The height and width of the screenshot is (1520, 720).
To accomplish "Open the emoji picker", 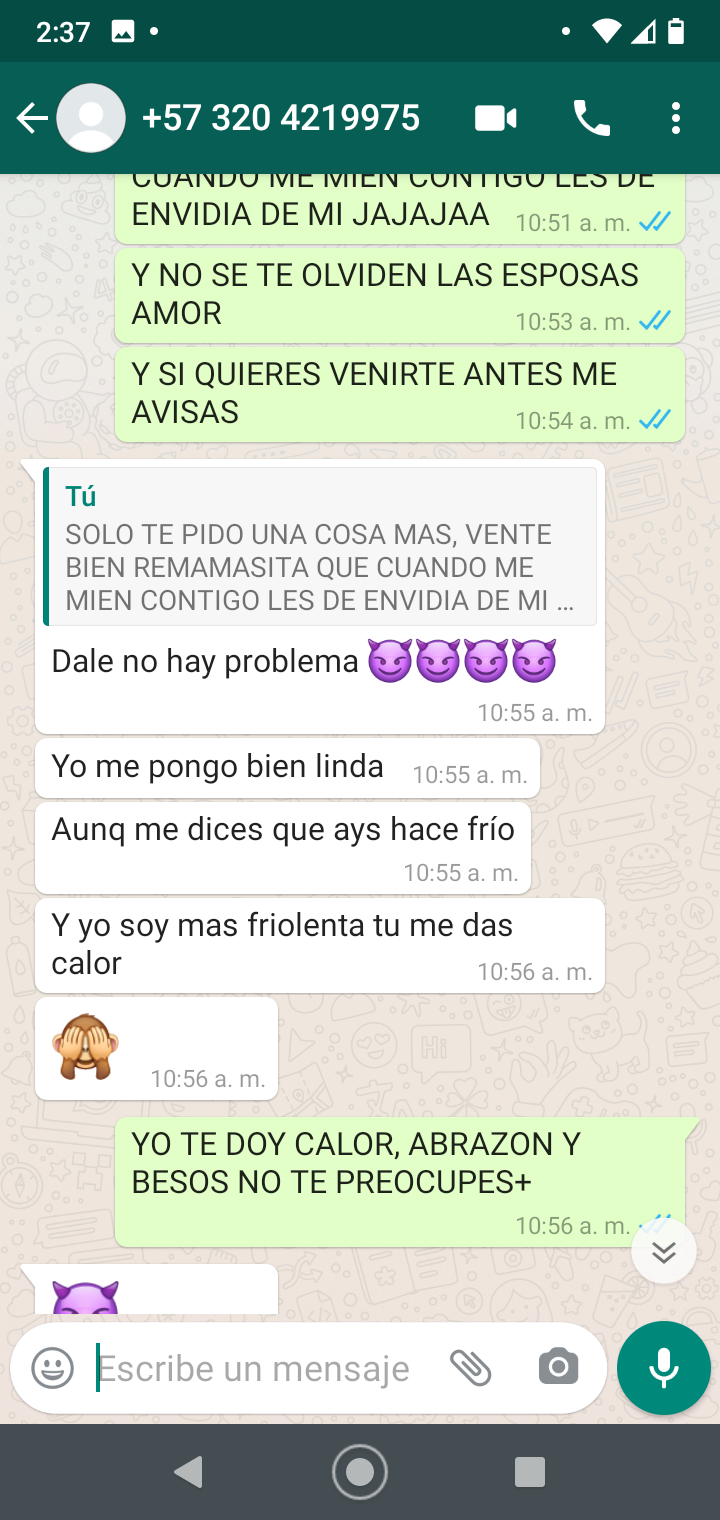I will point(53,1368).
